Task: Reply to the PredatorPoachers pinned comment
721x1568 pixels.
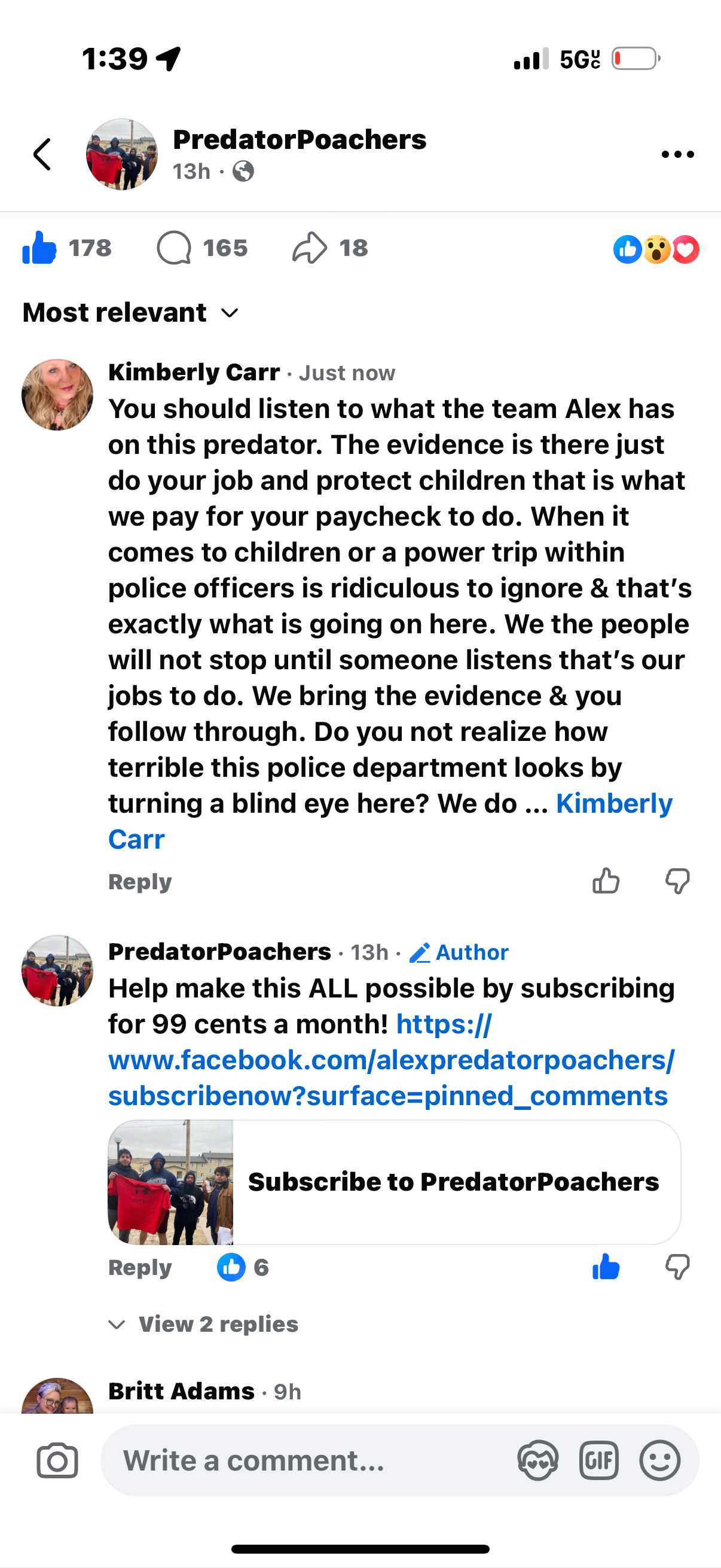Action: [140, 1267]
